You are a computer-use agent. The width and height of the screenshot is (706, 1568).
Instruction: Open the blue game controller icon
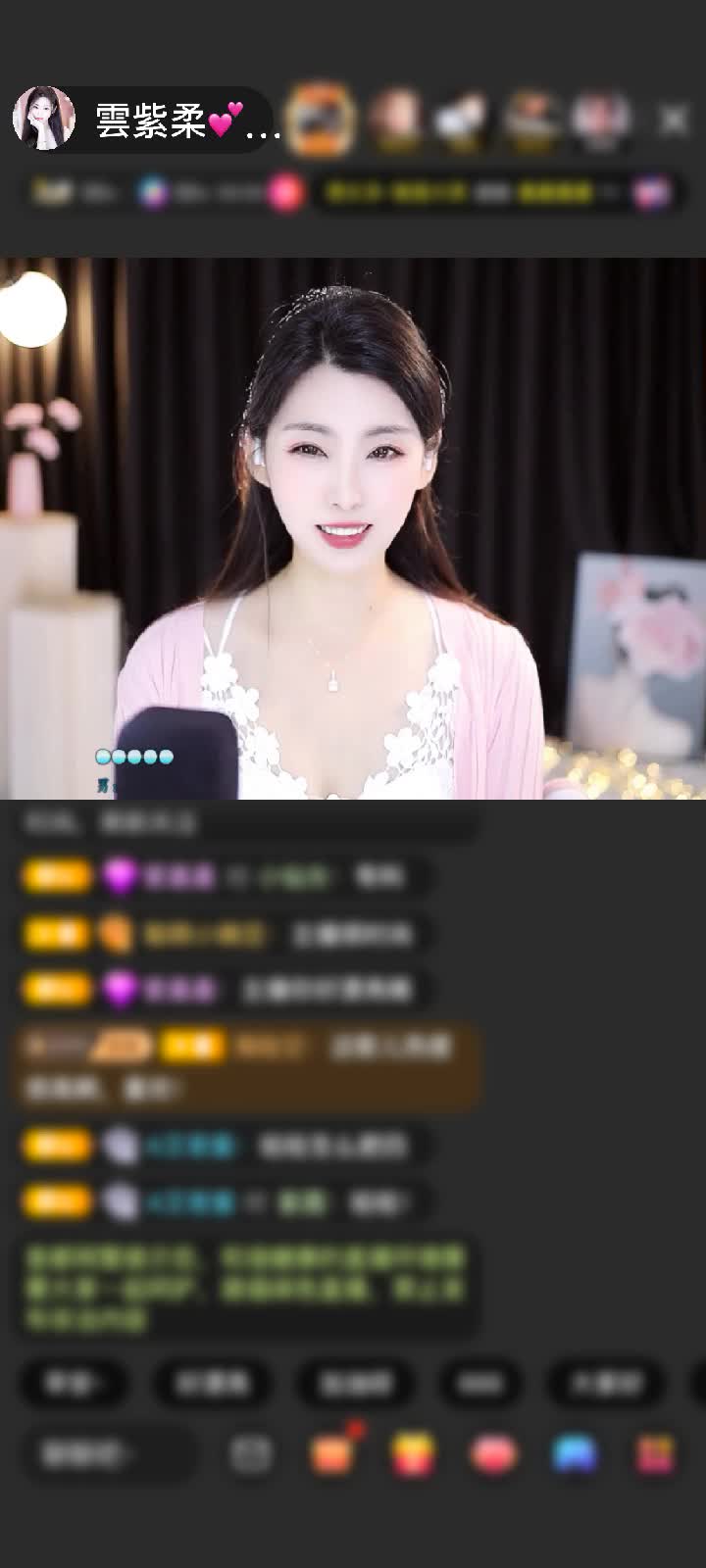(x=575, y=1455)
